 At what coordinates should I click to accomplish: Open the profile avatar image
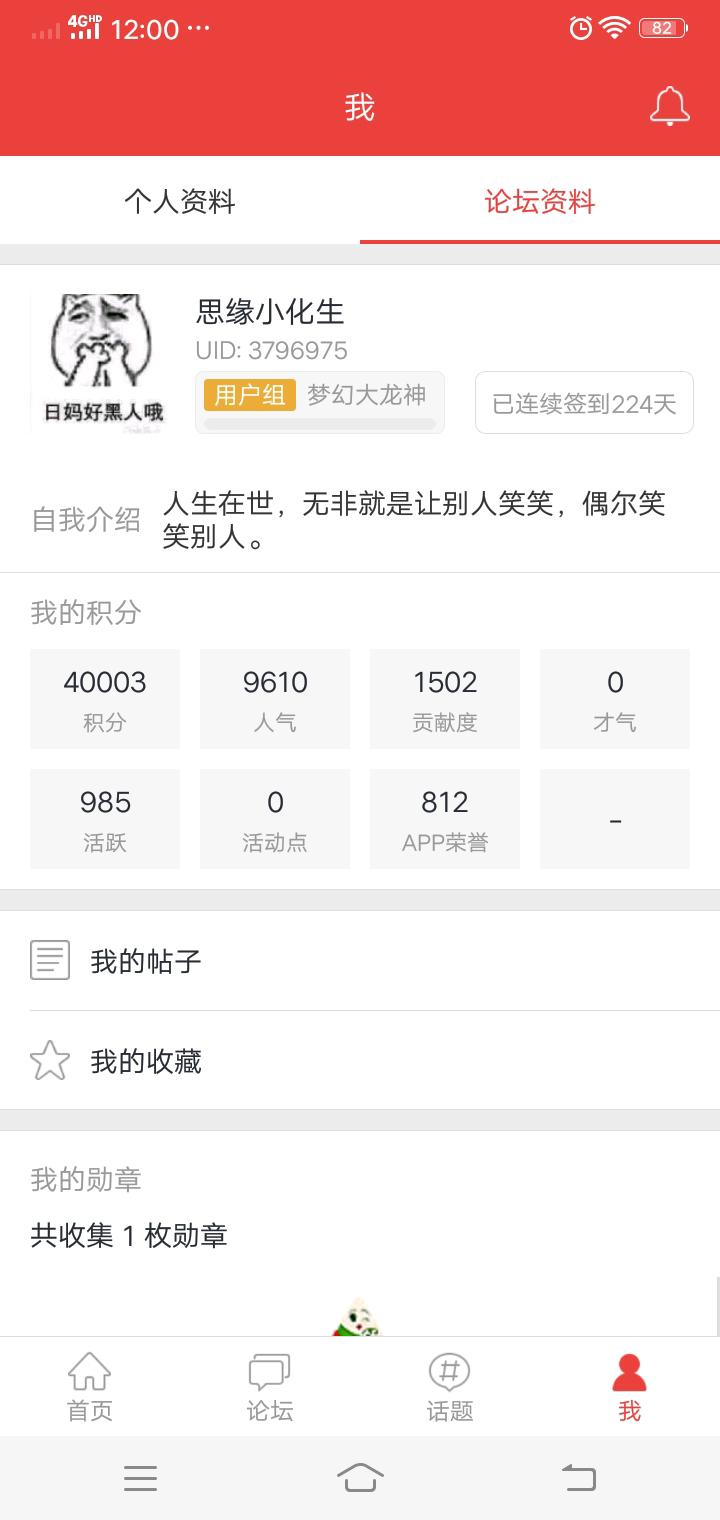click(x=97, y=360)
